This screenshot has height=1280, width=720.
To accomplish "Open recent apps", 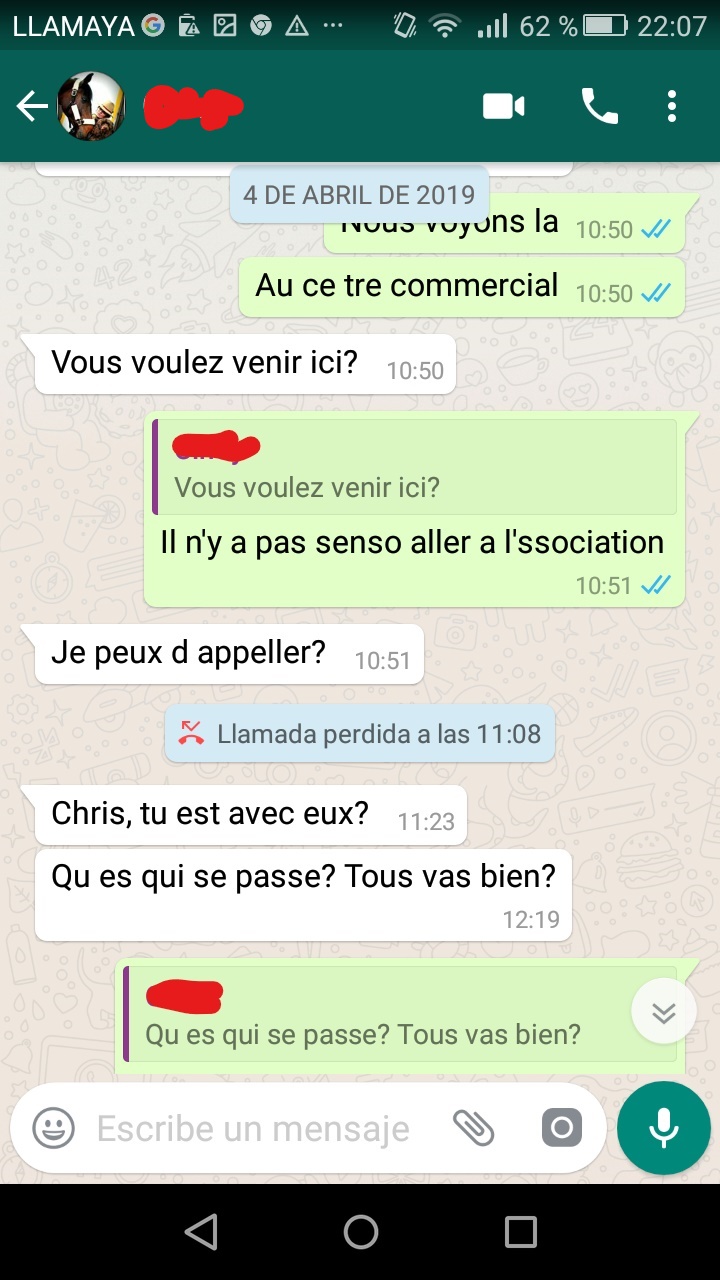I will (x=520, y=1232).
